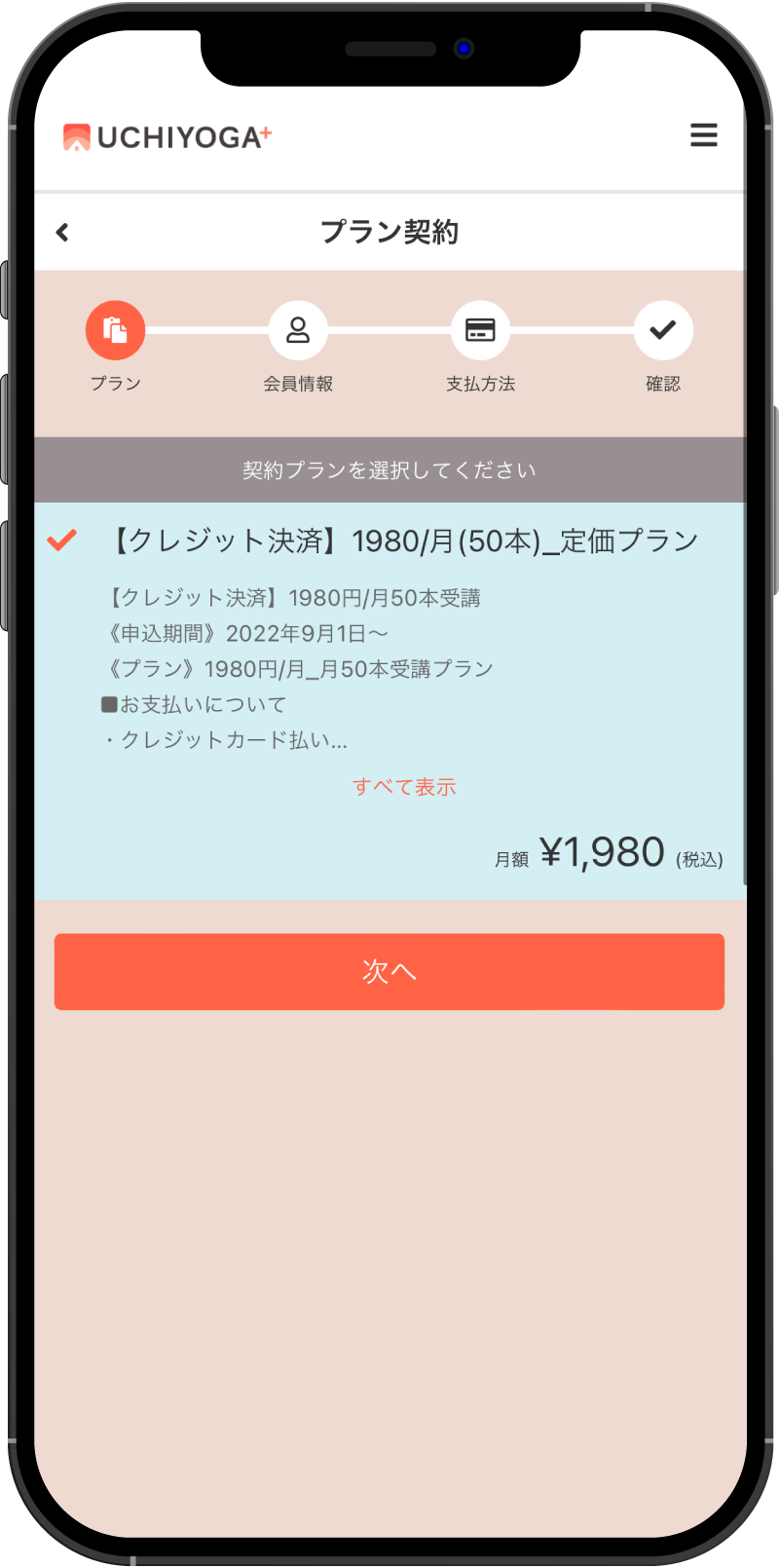Expand plan details with すべて表示
This screenshot has width=779, height=1568.
tap(404, 787)
